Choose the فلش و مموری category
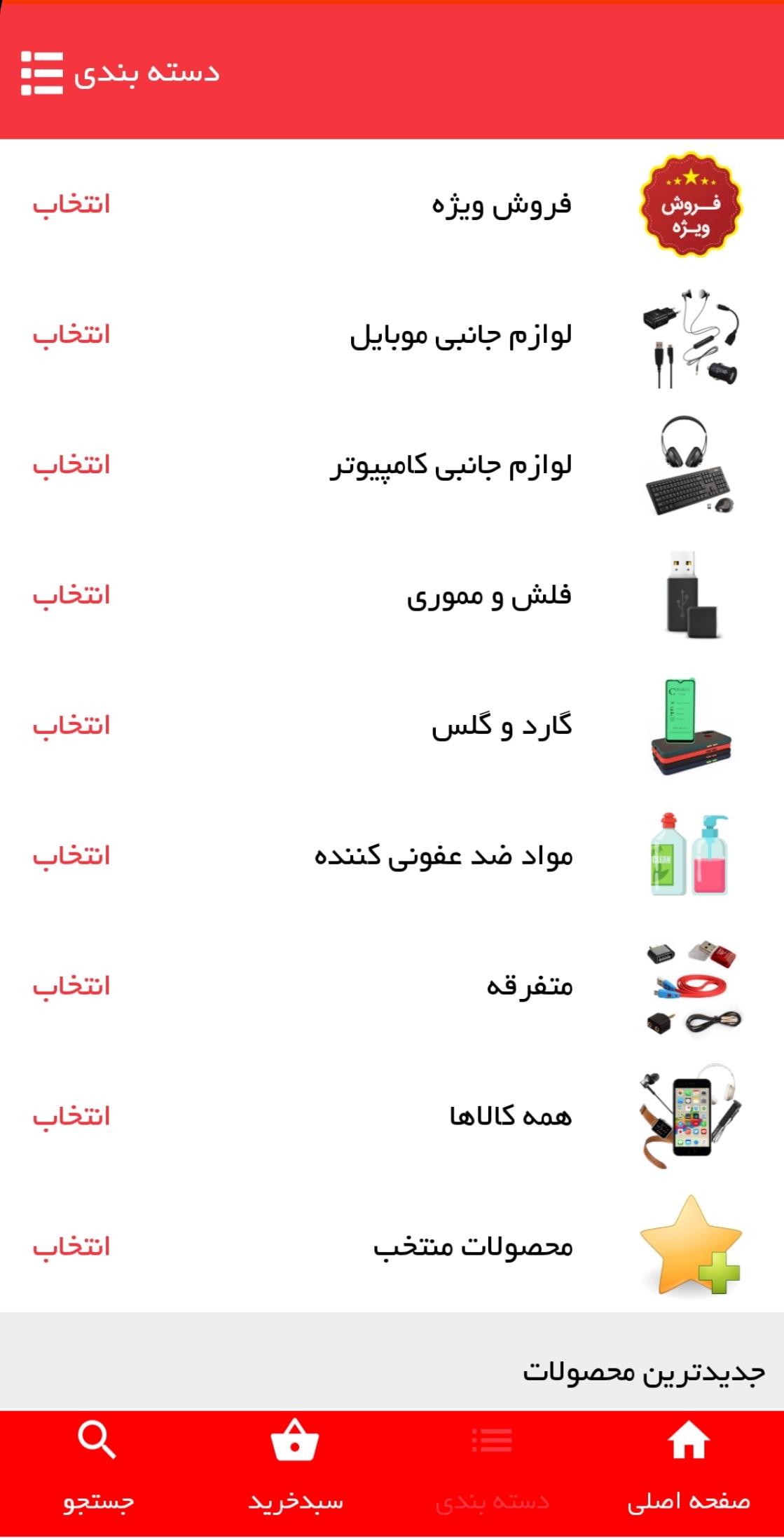Screen dimensions: 784x1538 72,596
